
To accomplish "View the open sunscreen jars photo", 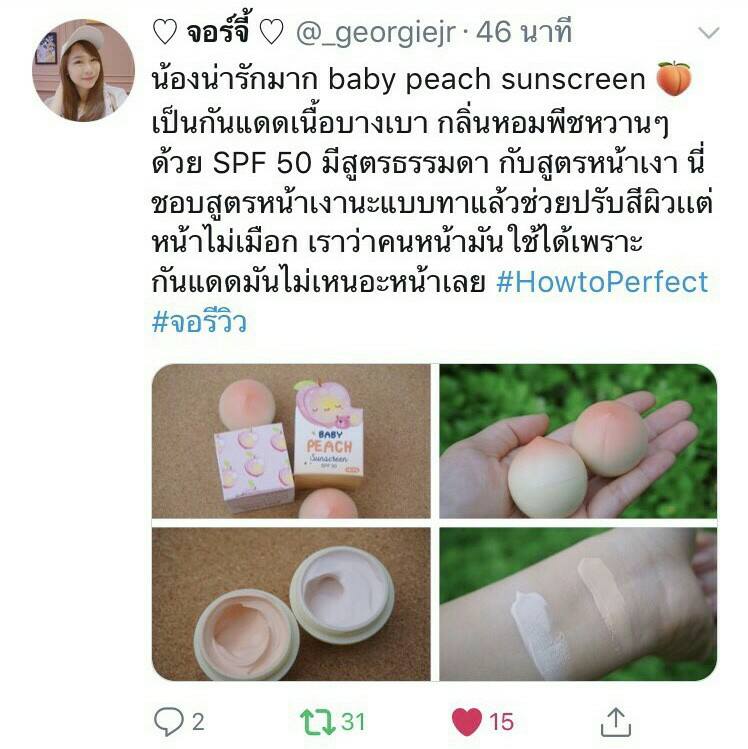I will click(291, 604).
